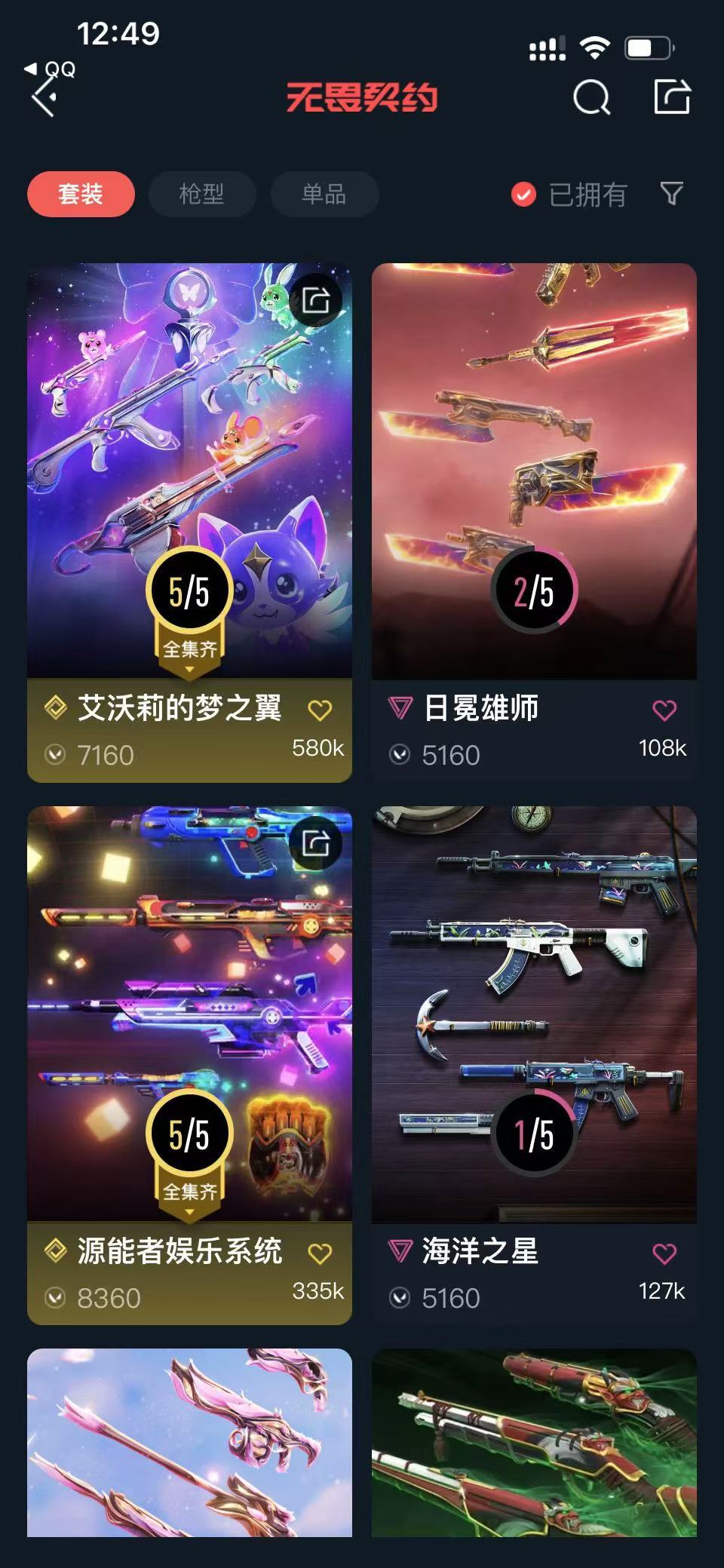Open the 日冕雄师 bundle card
This screenshot has height=1568, width=724.
(x=534, y=468)
